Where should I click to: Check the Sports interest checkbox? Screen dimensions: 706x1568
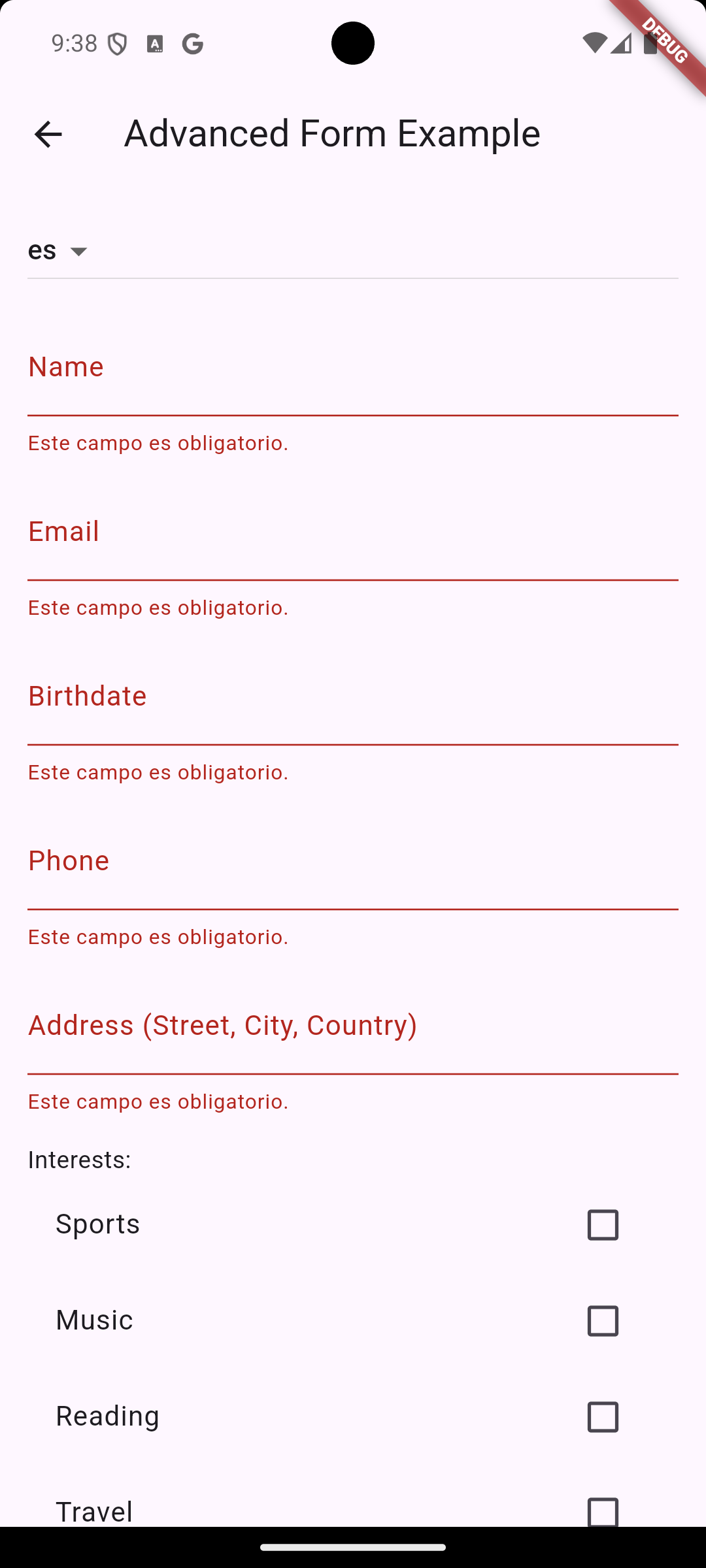point(603,1225)
